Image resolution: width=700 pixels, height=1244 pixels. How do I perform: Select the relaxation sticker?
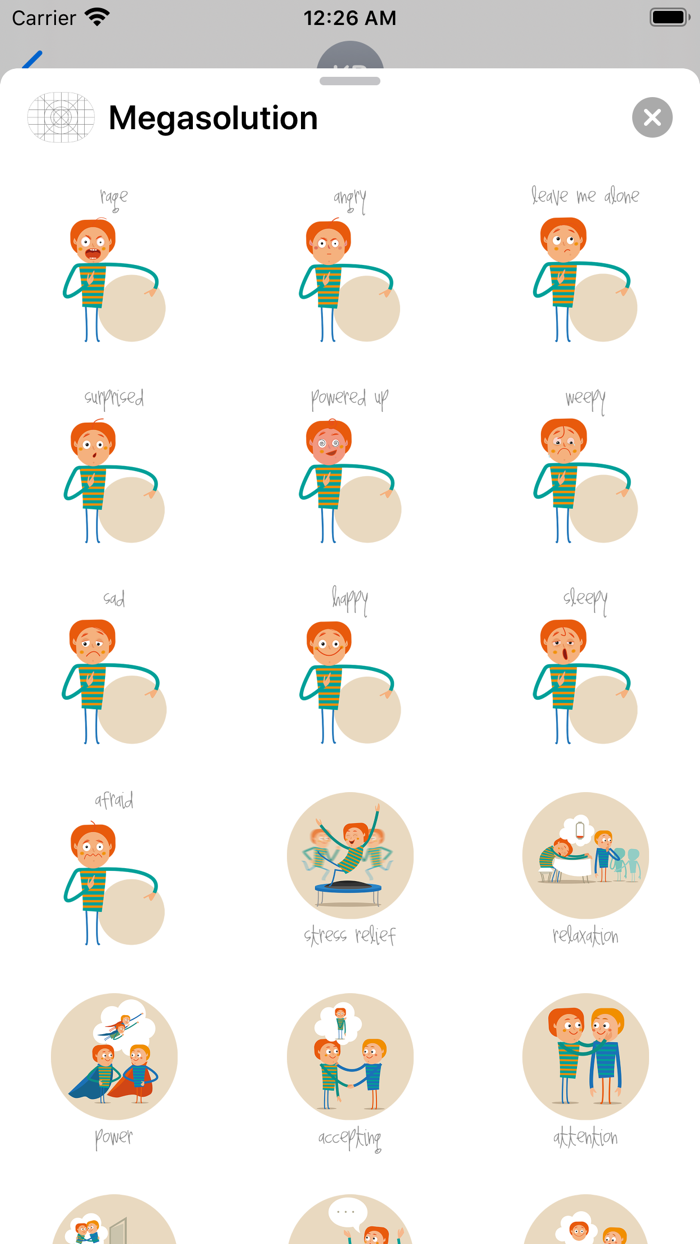tap(585, 868)
